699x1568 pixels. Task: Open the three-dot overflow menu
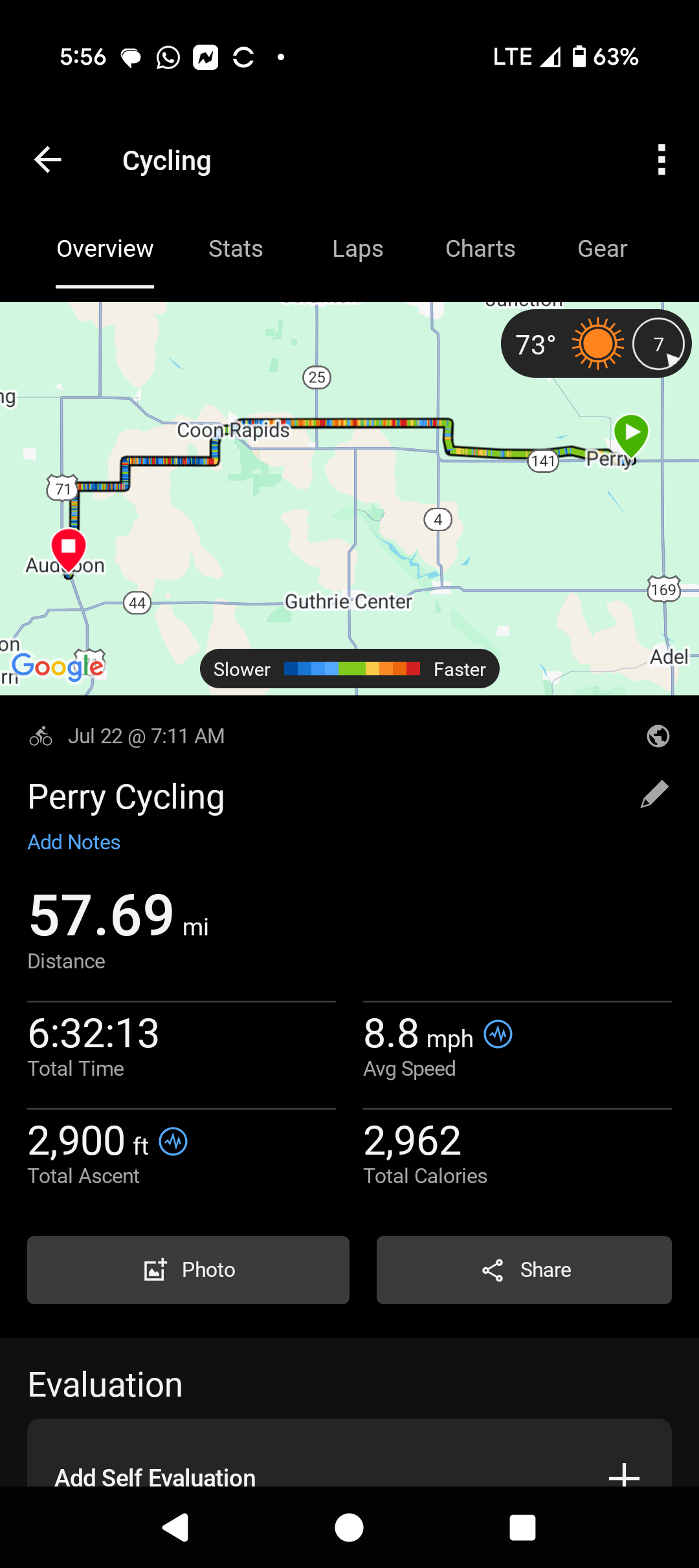tap(661, 160)
